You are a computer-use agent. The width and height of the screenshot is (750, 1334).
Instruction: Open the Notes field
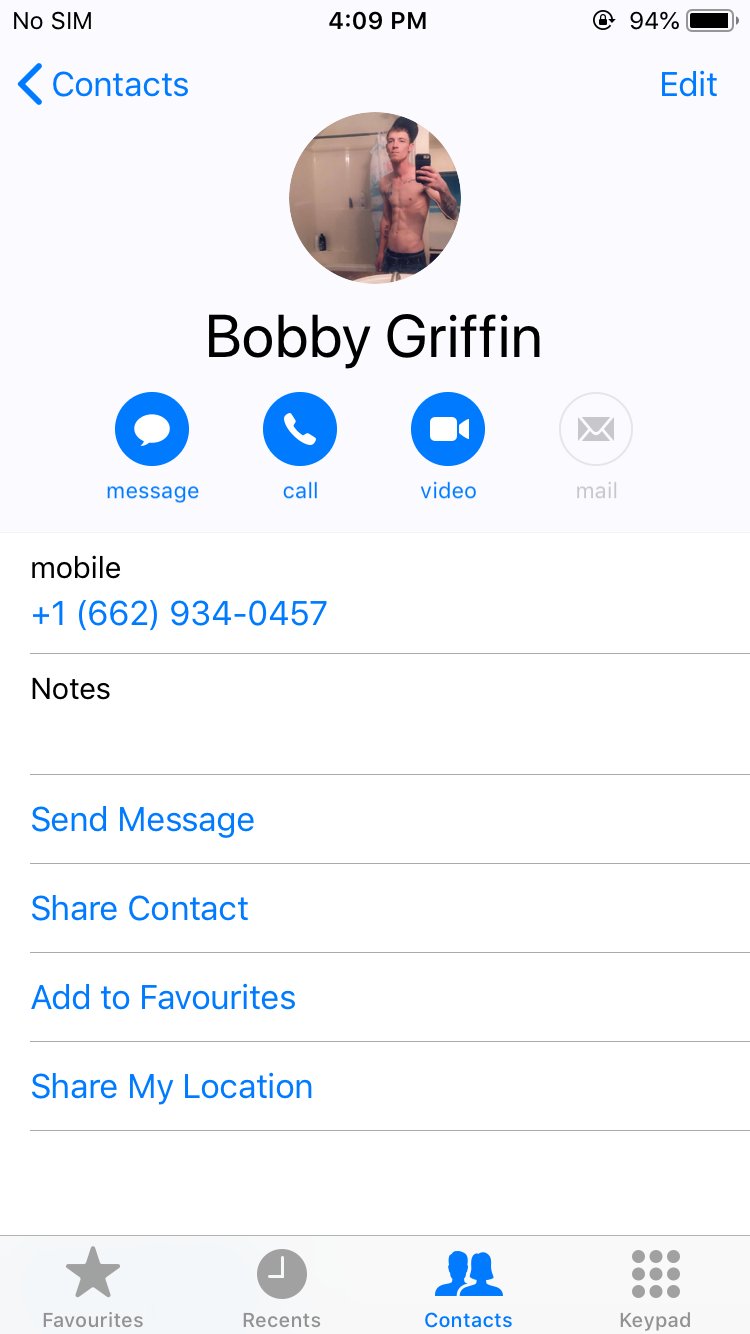(x=375, y=715)
